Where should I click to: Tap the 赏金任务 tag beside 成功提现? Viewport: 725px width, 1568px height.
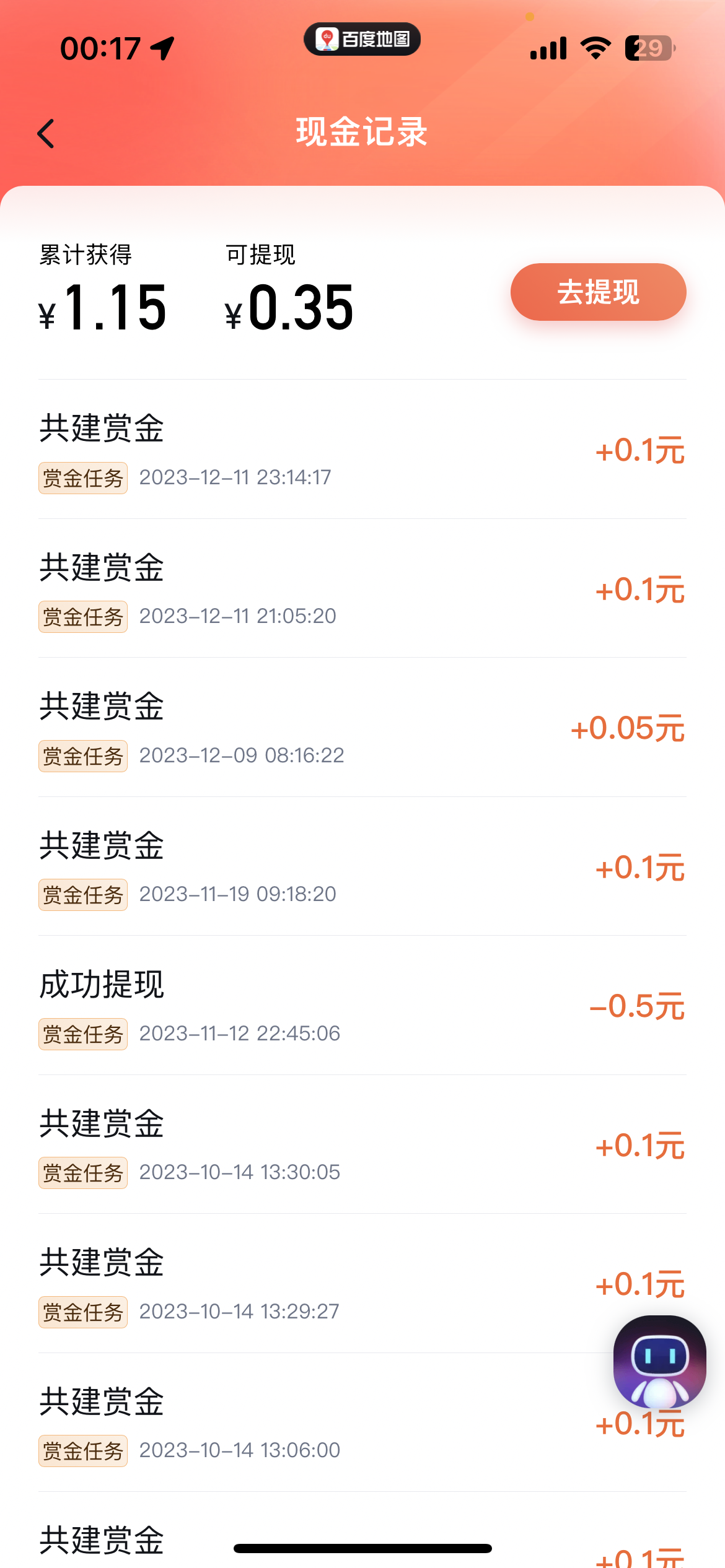coord(82,1033)
